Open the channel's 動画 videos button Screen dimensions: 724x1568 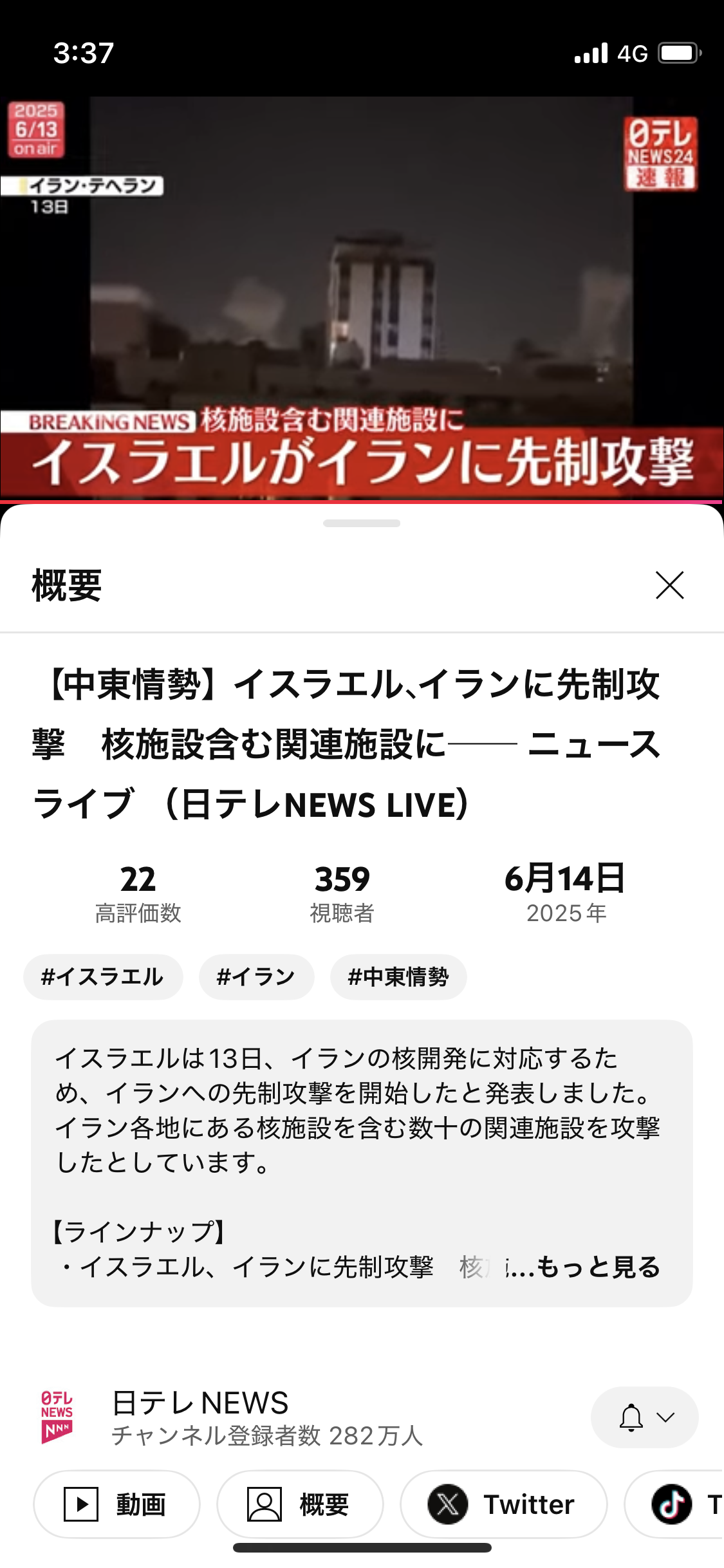pos(116,1504)
